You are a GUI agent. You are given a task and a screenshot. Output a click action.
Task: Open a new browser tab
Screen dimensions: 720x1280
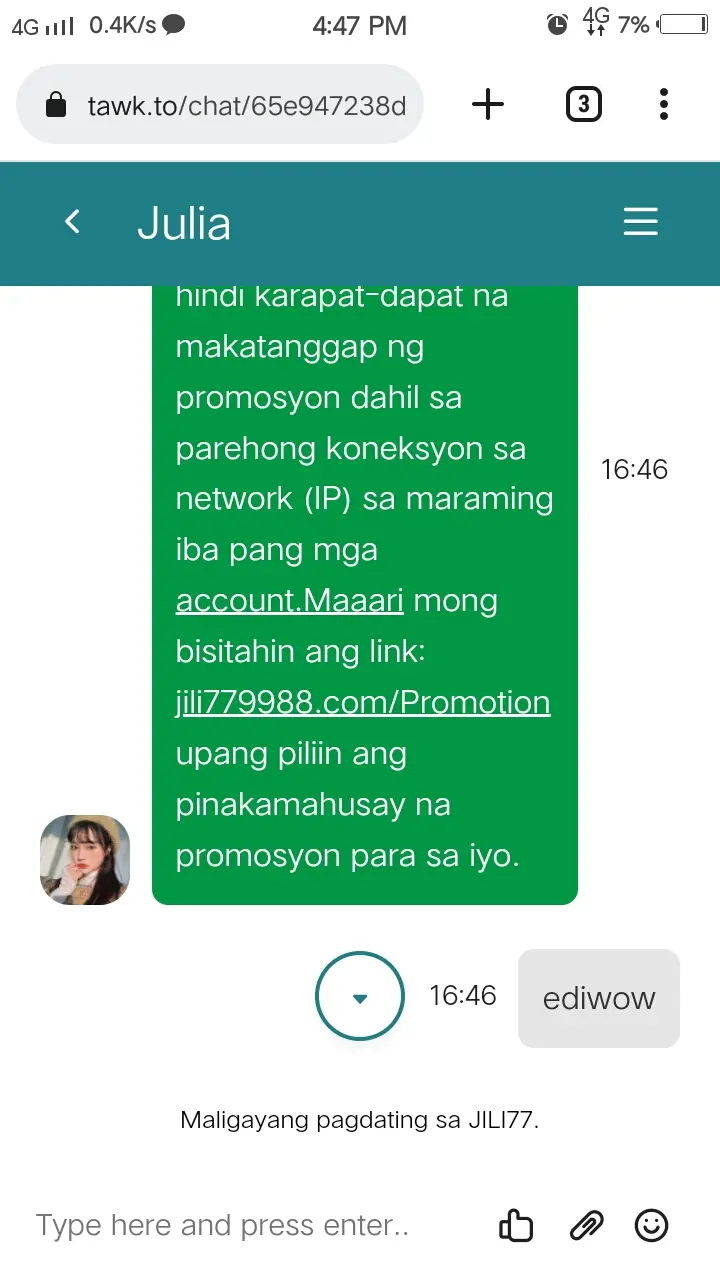(x=488, y=104)
